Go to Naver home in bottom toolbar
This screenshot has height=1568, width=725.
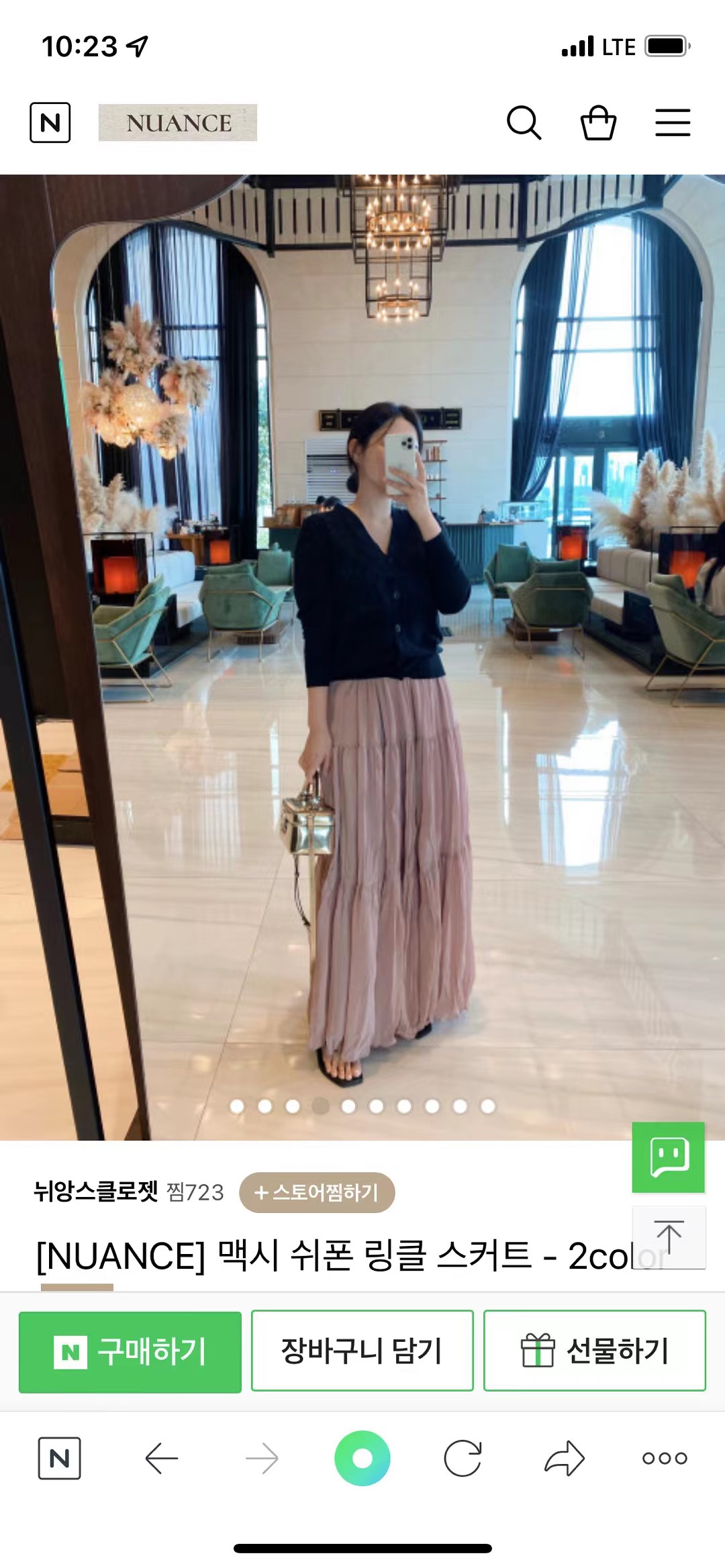(x=60, y=1458)
